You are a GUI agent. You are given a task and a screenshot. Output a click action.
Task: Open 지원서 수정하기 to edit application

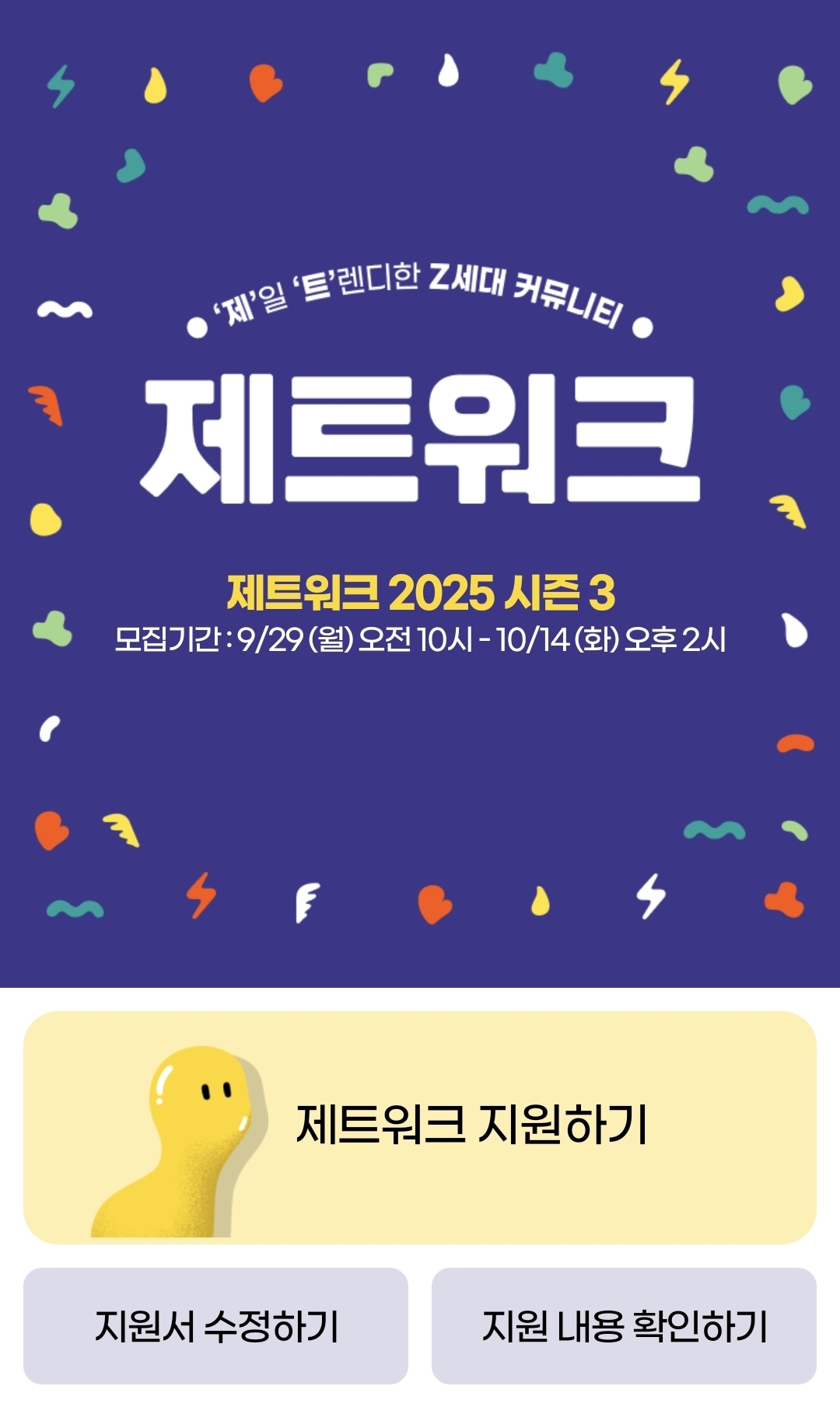(x=215, y=1325)
